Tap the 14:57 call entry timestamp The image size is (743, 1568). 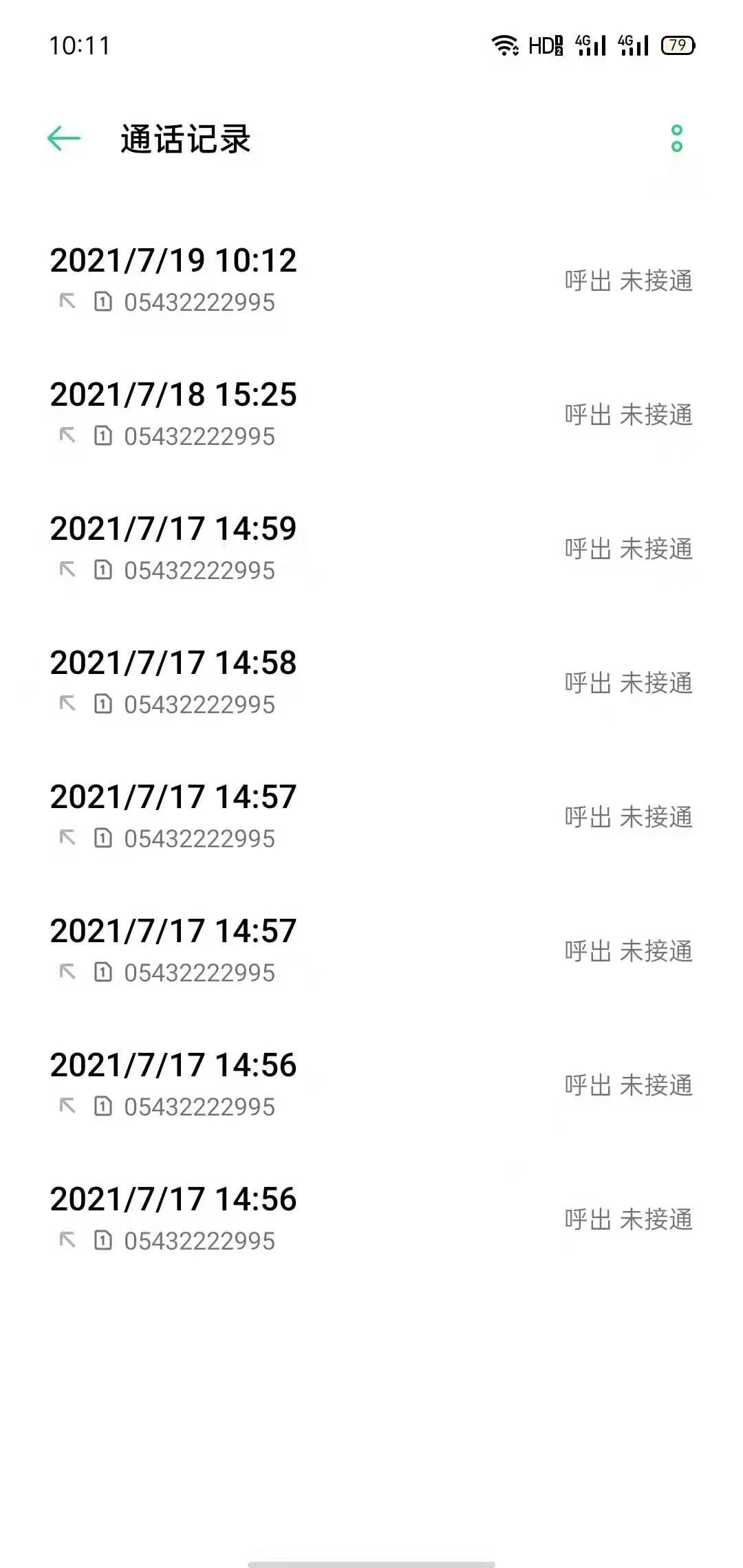click(174, 797)
